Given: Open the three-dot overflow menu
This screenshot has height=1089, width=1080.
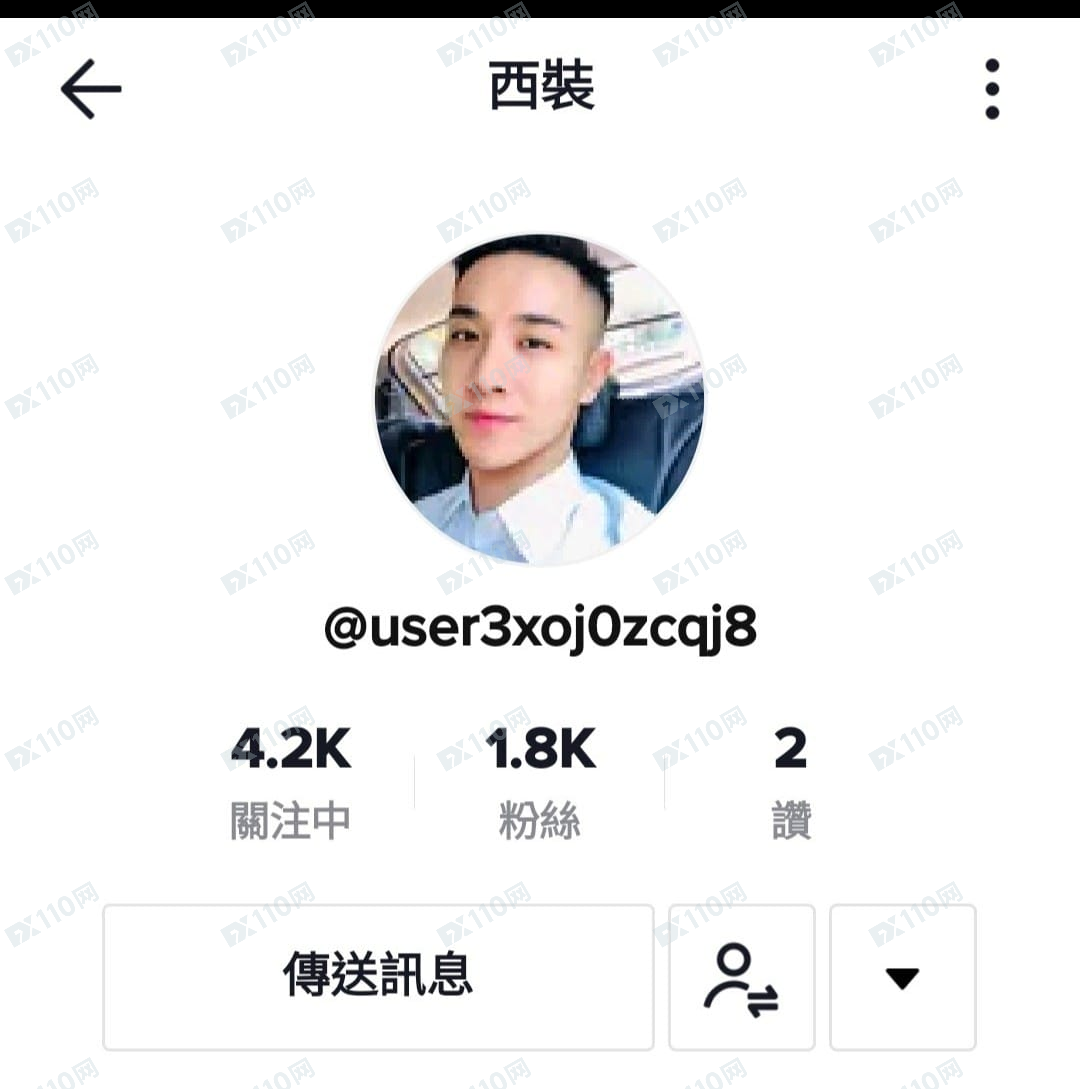Looking at the screenshot, I should (991, 89).
